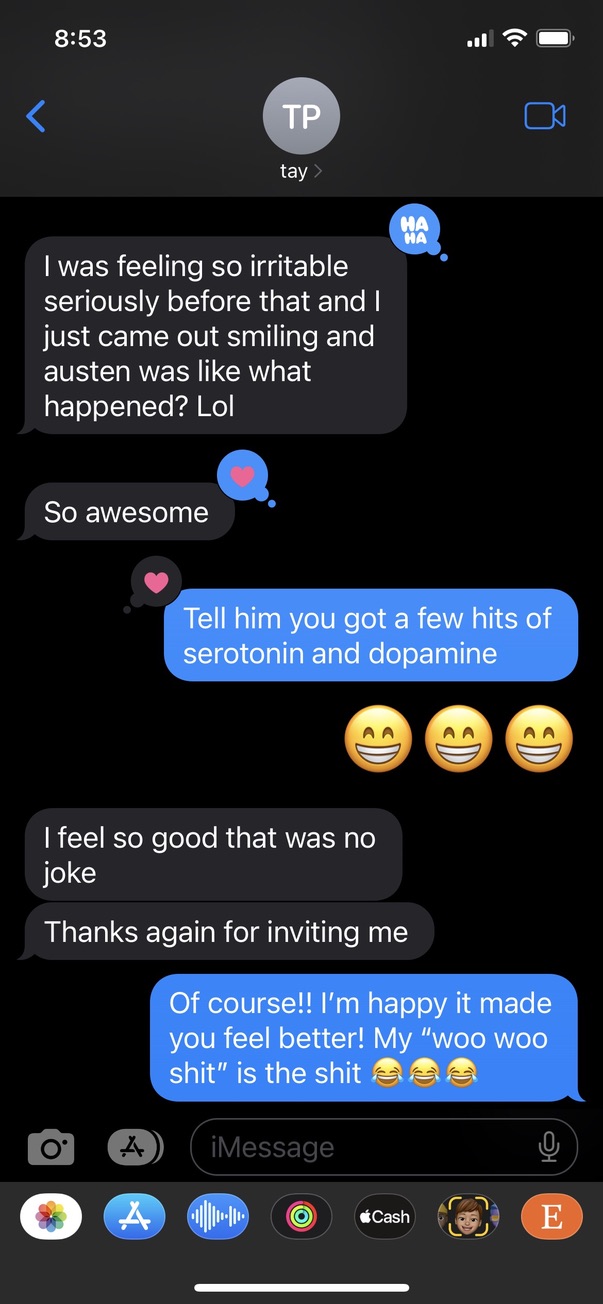Image resolution: width=603 pixels, height=1304 pixels.
Task: Open the camera to attach a photo
Action: tap(51, 1147)
